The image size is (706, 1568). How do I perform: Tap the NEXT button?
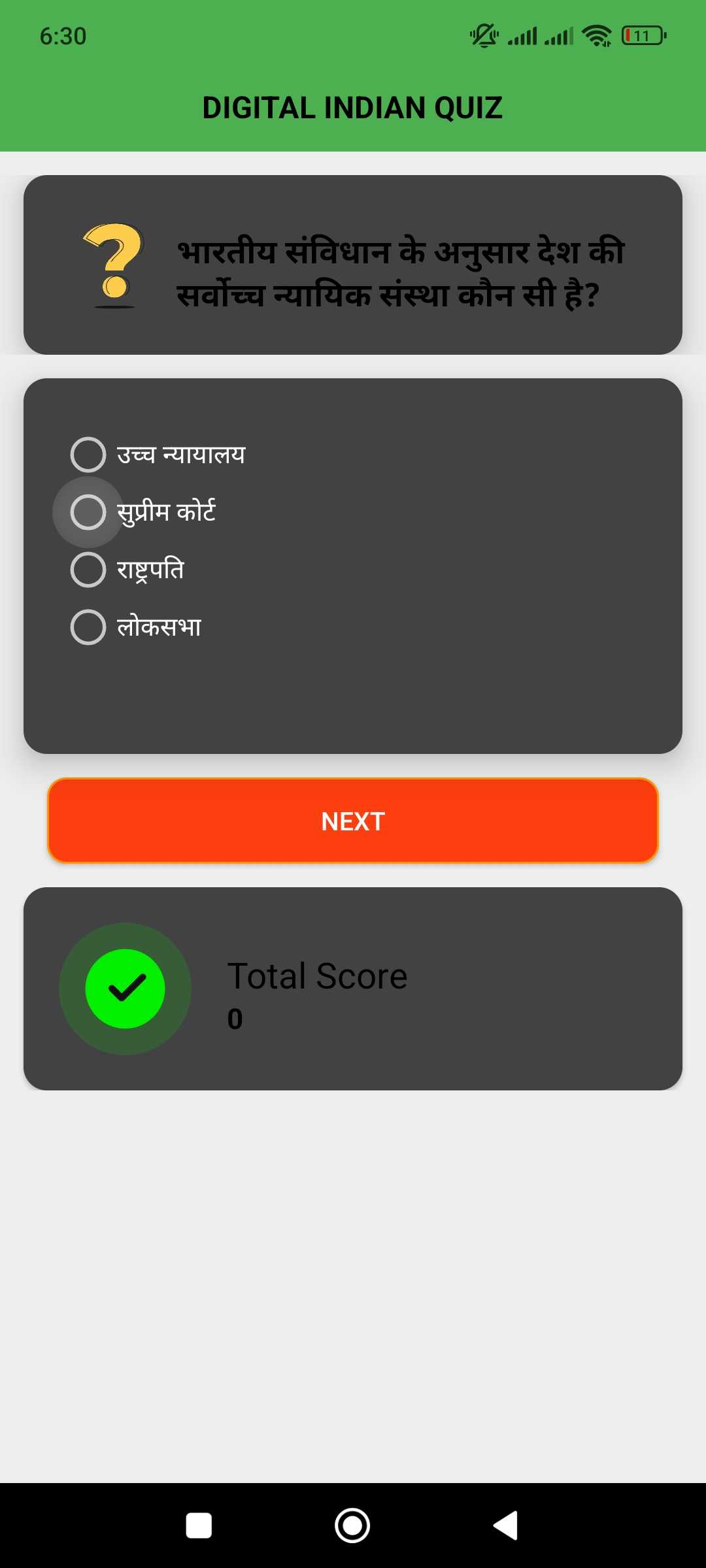click(x=353, y=821)
